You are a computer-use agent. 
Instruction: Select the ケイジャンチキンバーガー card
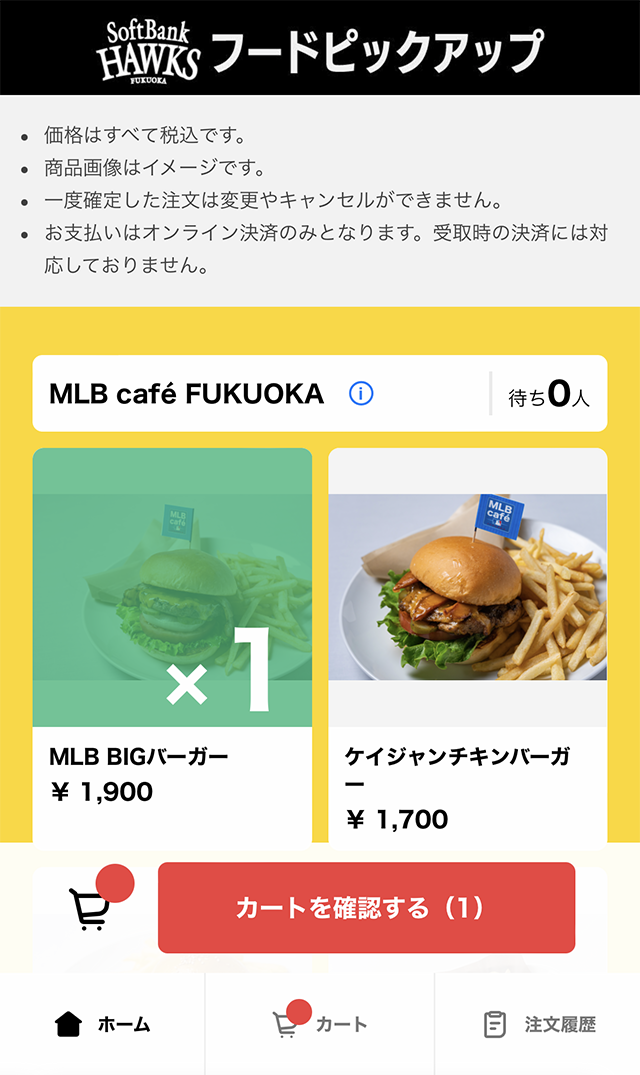[468, 649]
